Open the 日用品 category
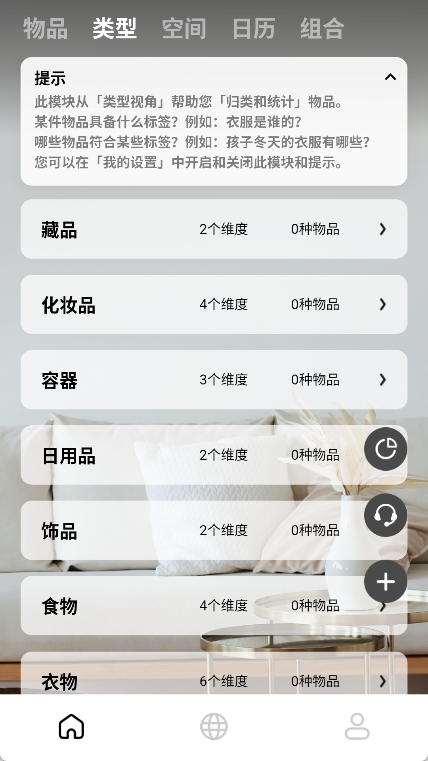 pos(214,455)
